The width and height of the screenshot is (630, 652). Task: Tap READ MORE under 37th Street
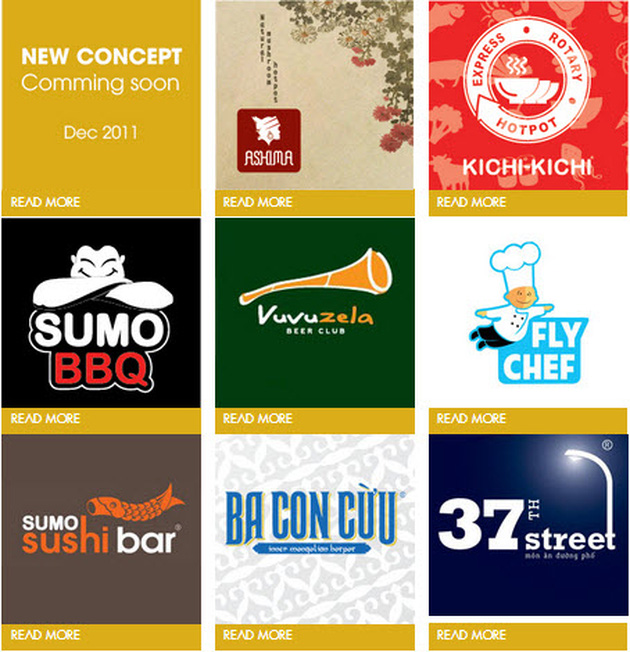point(472,634)
